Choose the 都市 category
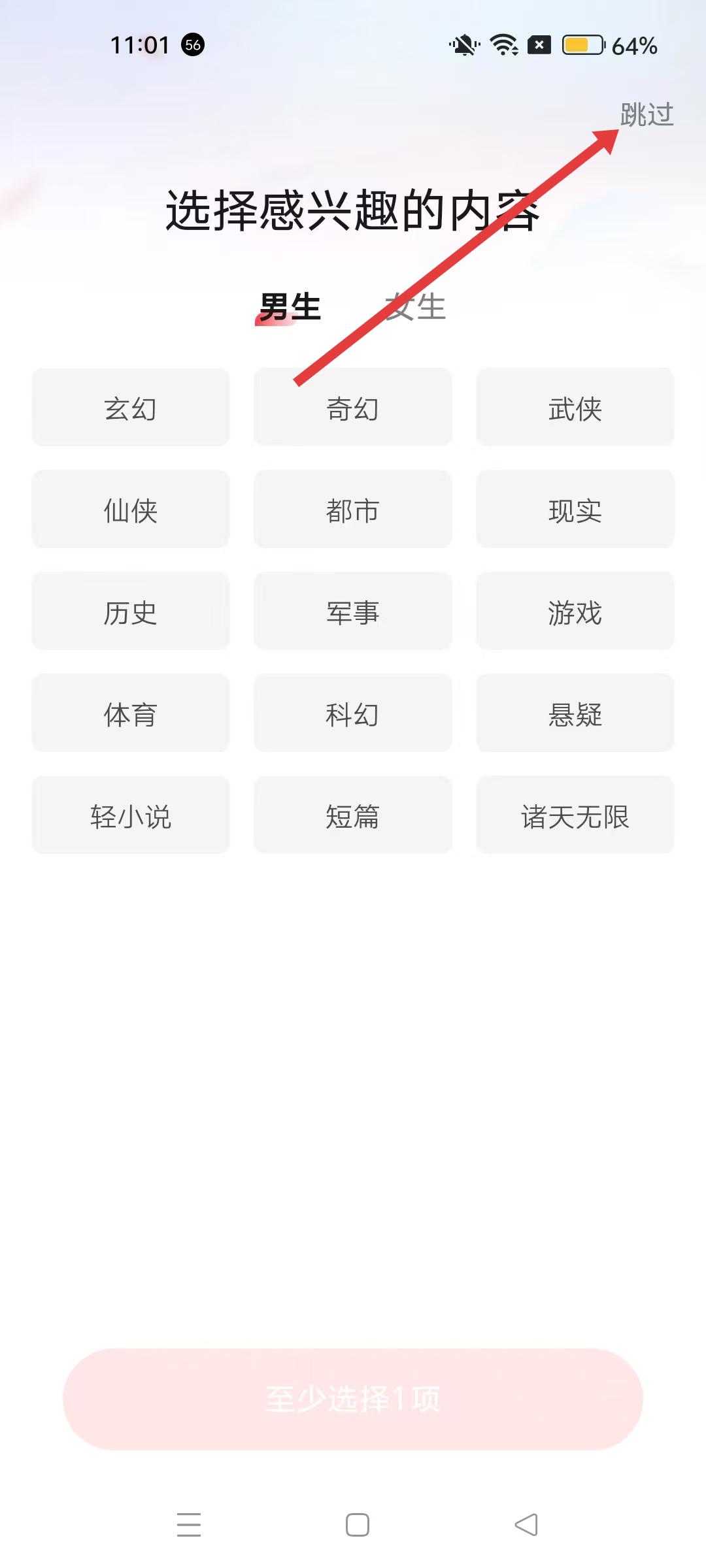 coord(353,510)
